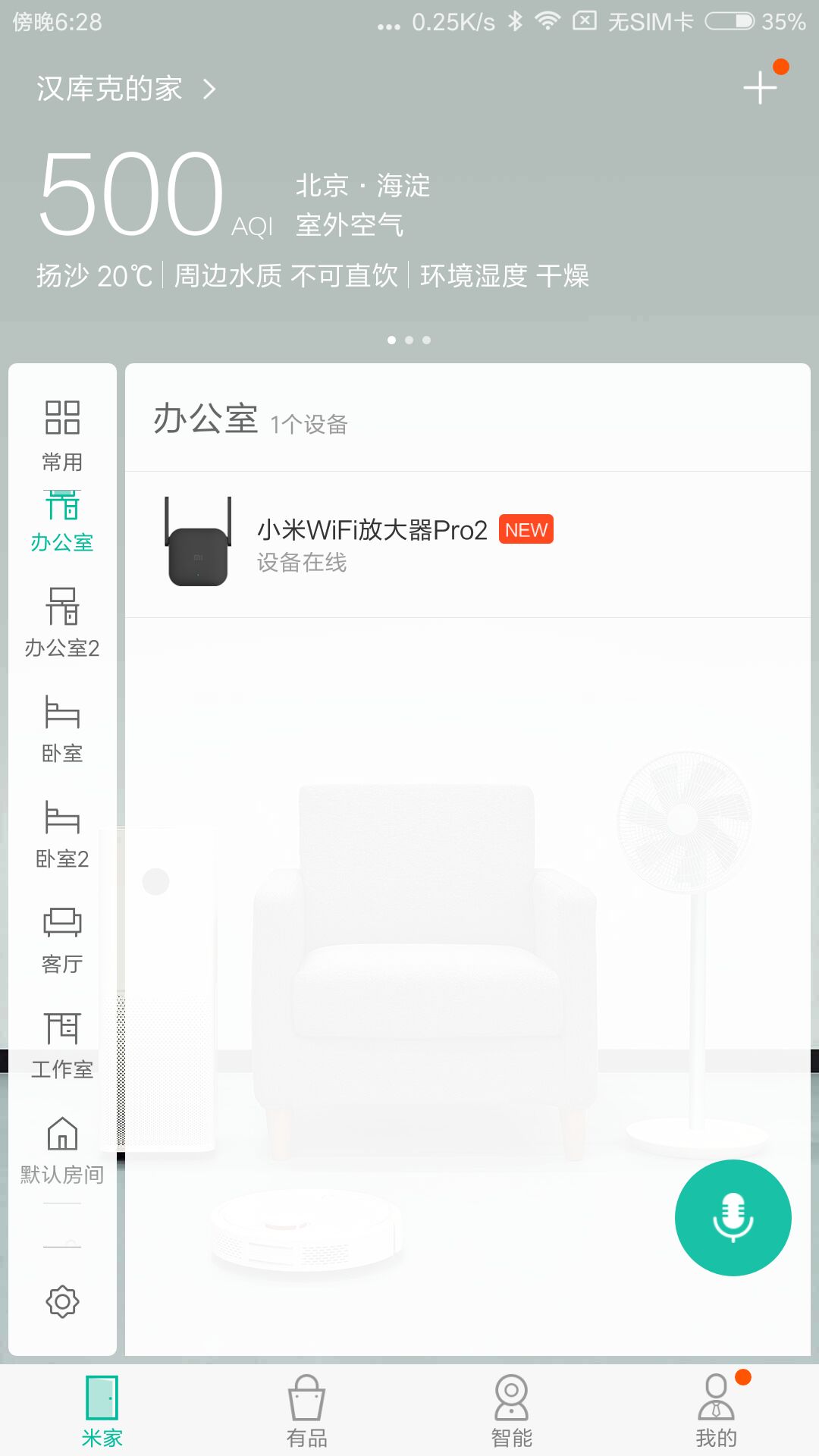Switch to 办公室2 room
Viewport: 819px width, 1456px height.
62,623
